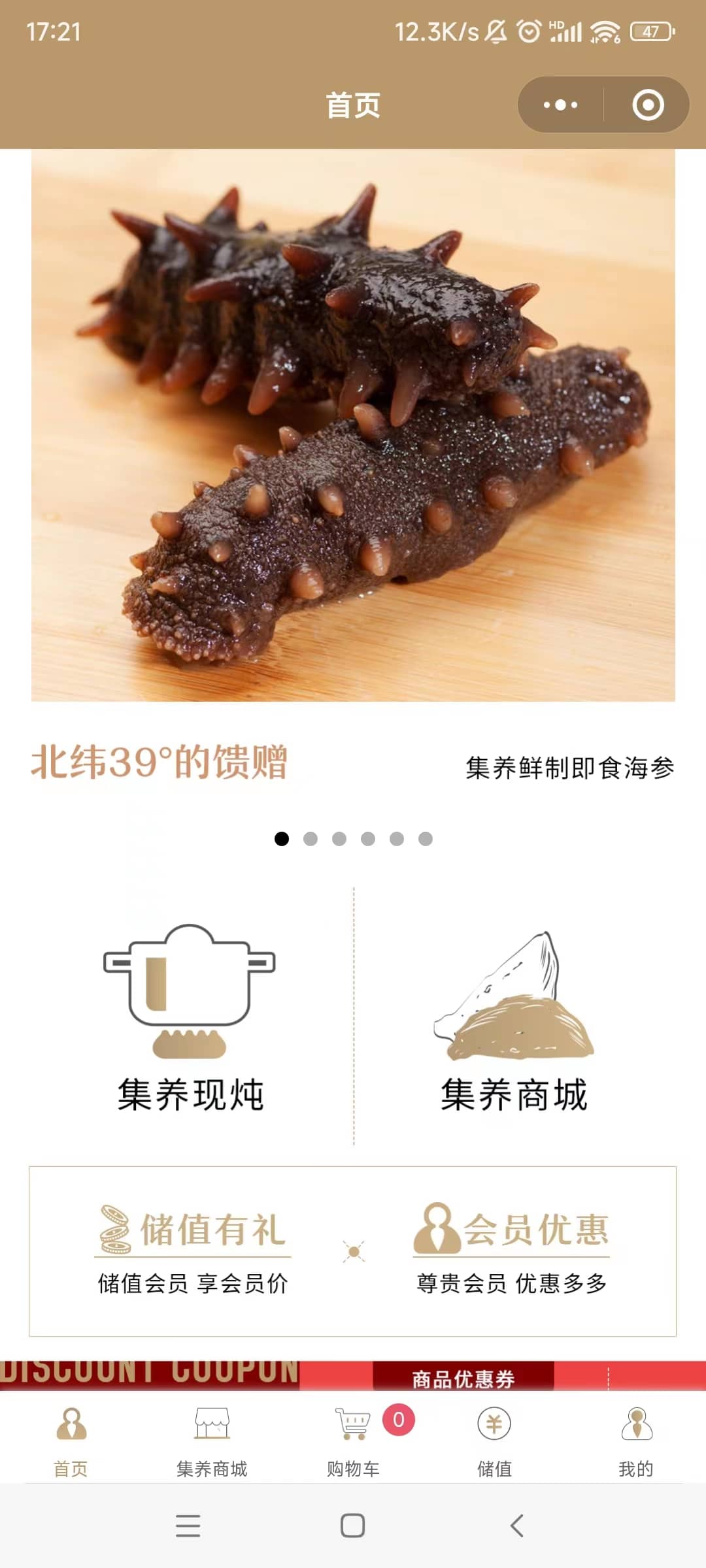The width and height of the screenshot is (706, 1568).
Task: Tap the system back button
Action: tap(516, 1526)
